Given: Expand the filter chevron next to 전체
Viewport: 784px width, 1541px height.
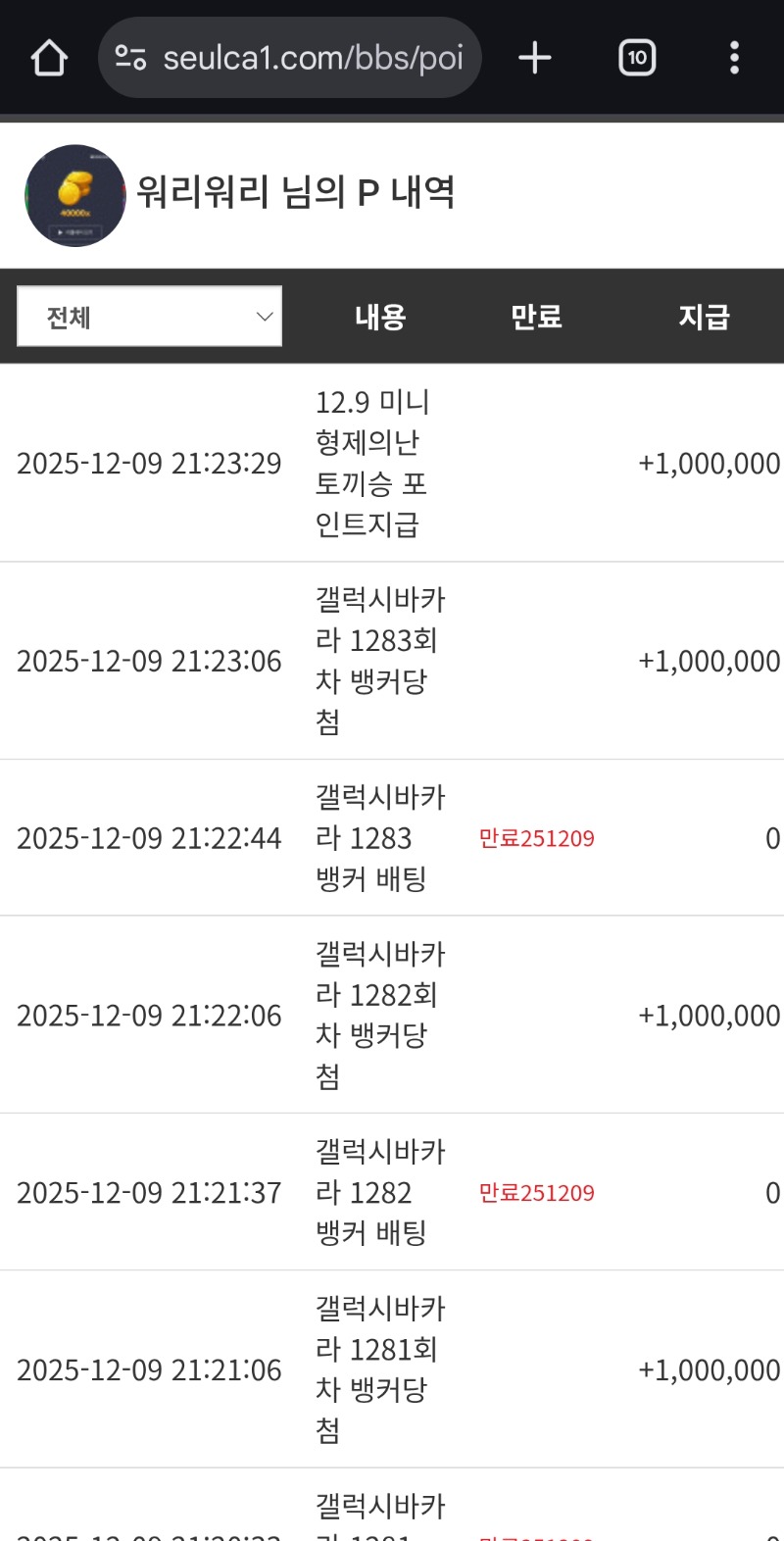Looking at the screenshot, I should point(263,316).
